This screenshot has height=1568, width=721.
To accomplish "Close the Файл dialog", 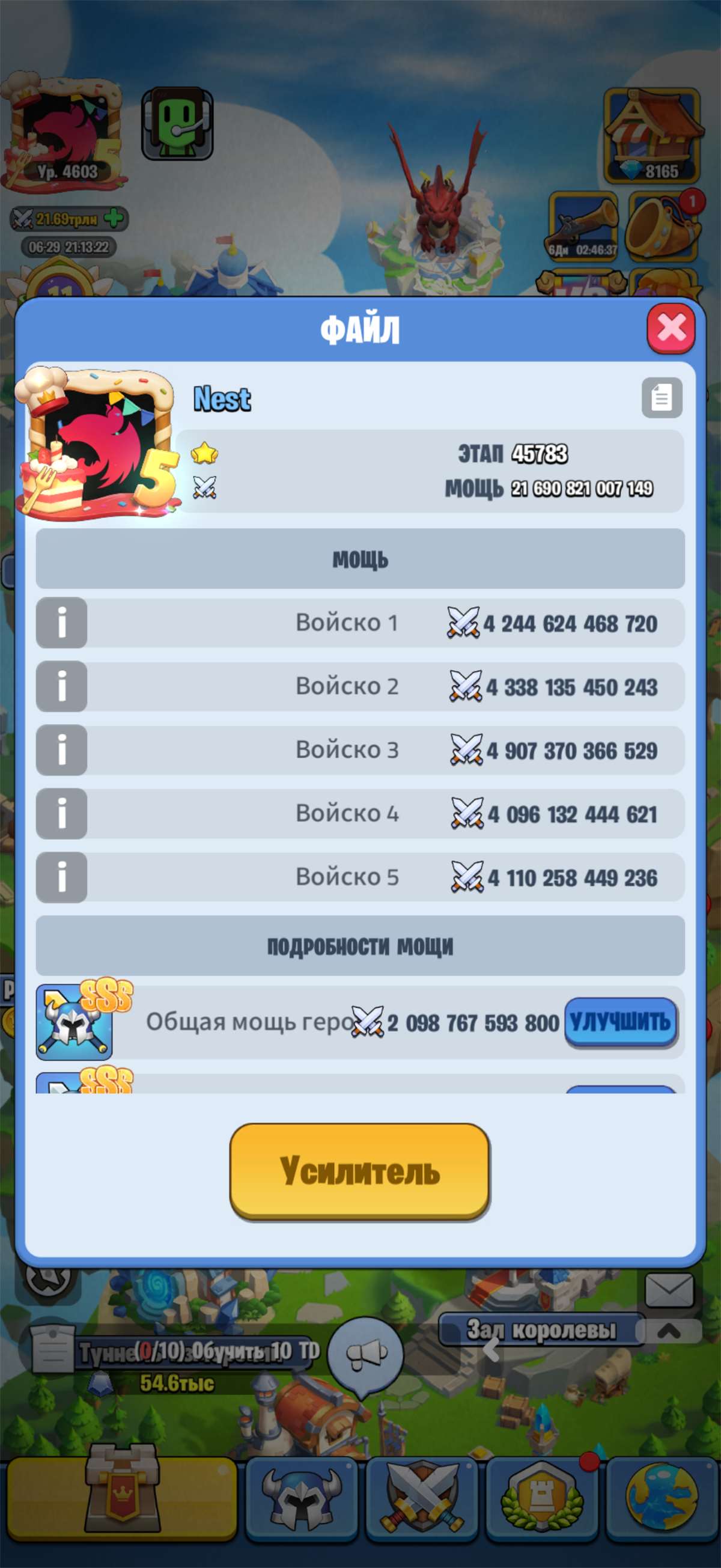I will point(671,329).
